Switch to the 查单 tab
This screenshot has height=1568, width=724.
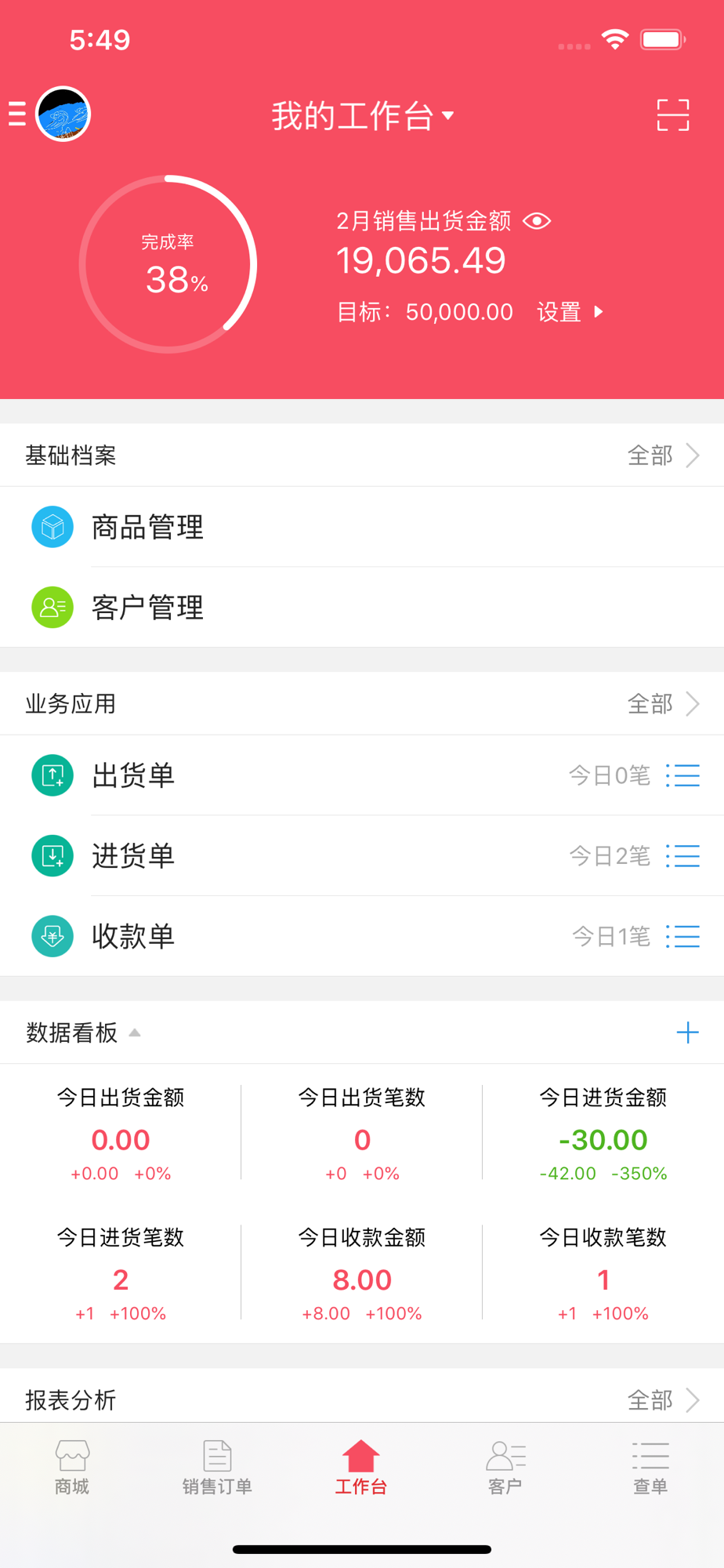pyautogui.click(x=650, y=1468)
